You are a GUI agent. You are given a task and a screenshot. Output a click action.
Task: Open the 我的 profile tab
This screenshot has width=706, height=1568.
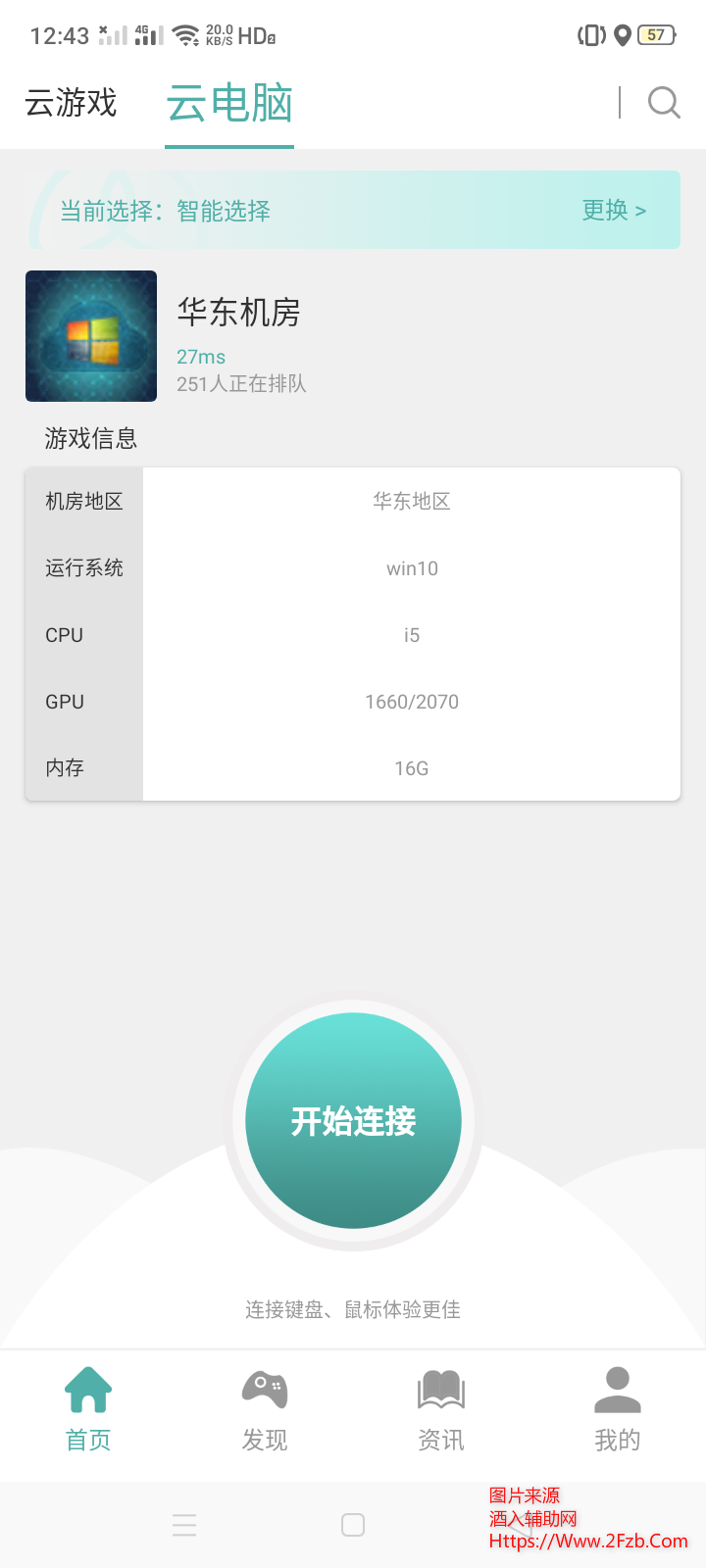point(618,1409)
